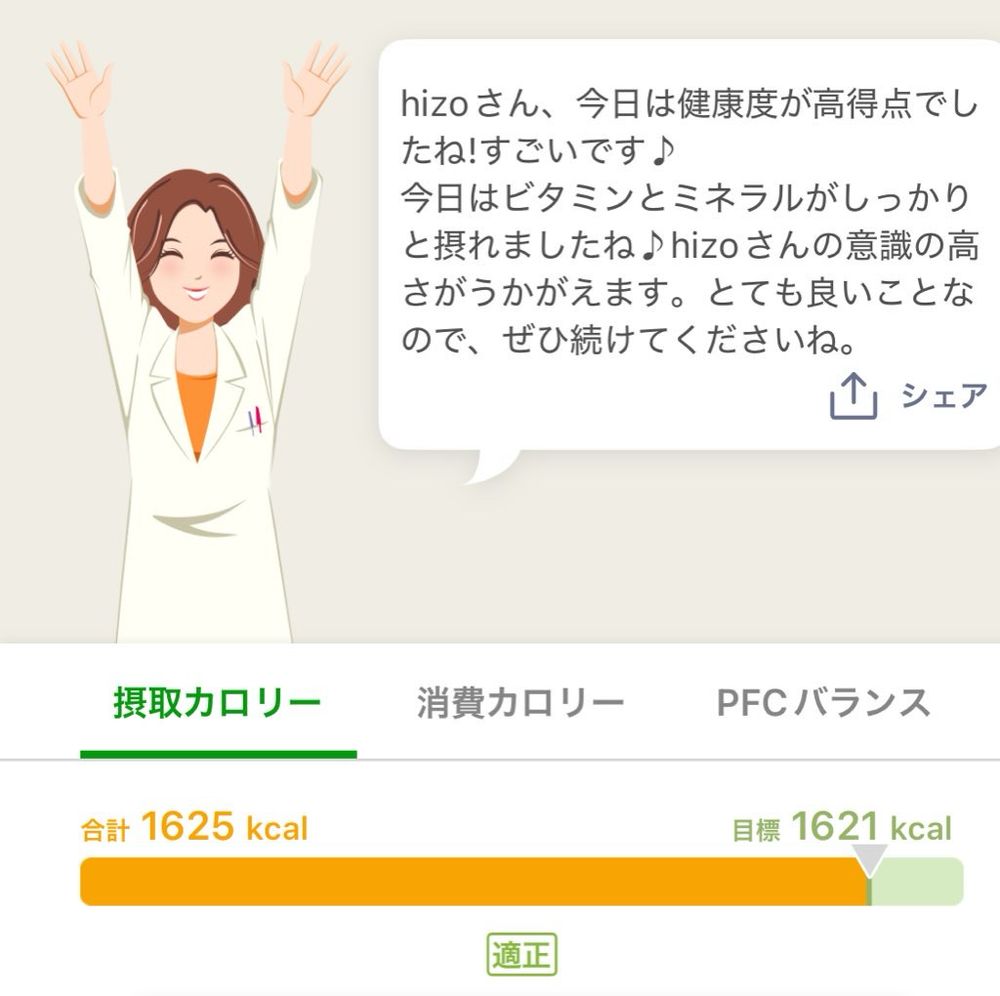Select the 摂取カロリー tab
Image resolution: width=1000 pixels, height=996 pixels.
click(218, 703)
